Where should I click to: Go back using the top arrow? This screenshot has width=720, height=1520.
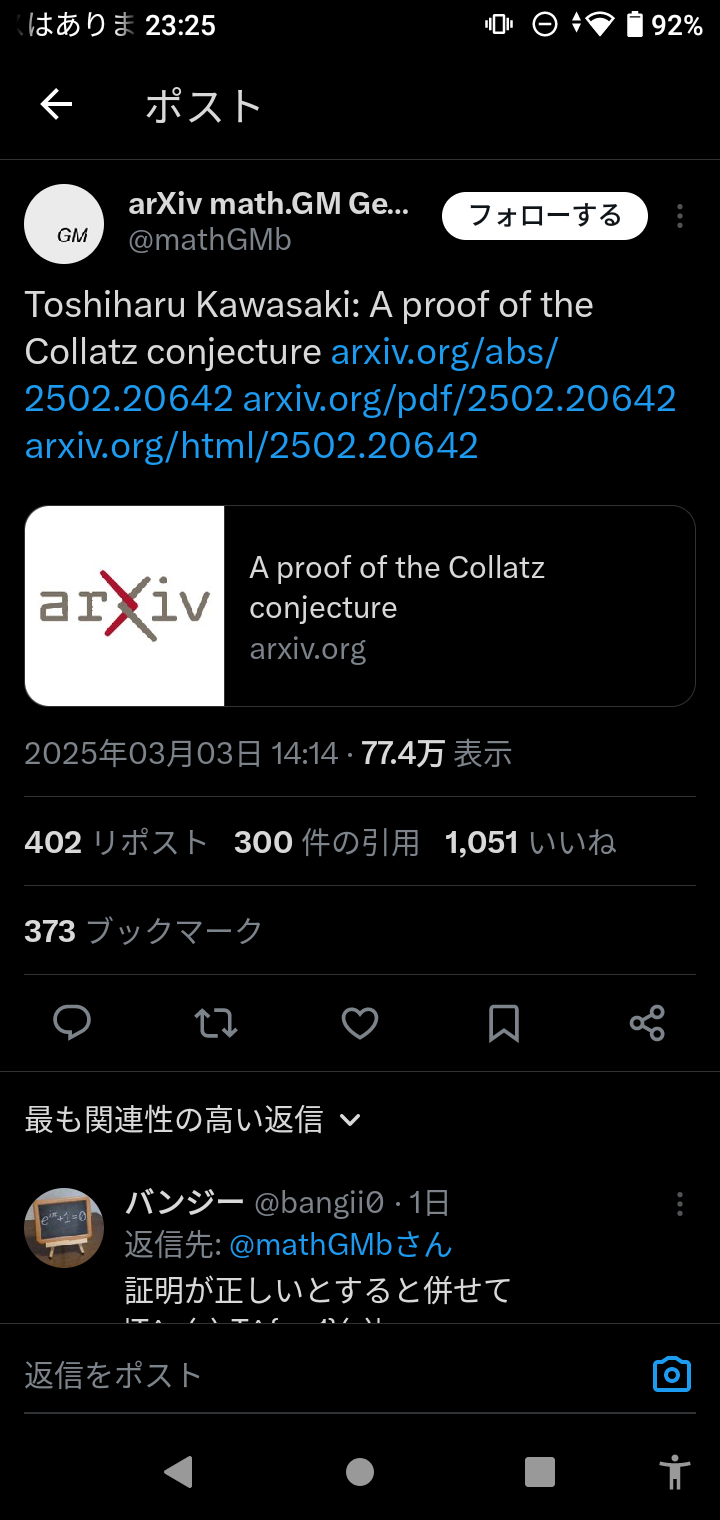56,104
